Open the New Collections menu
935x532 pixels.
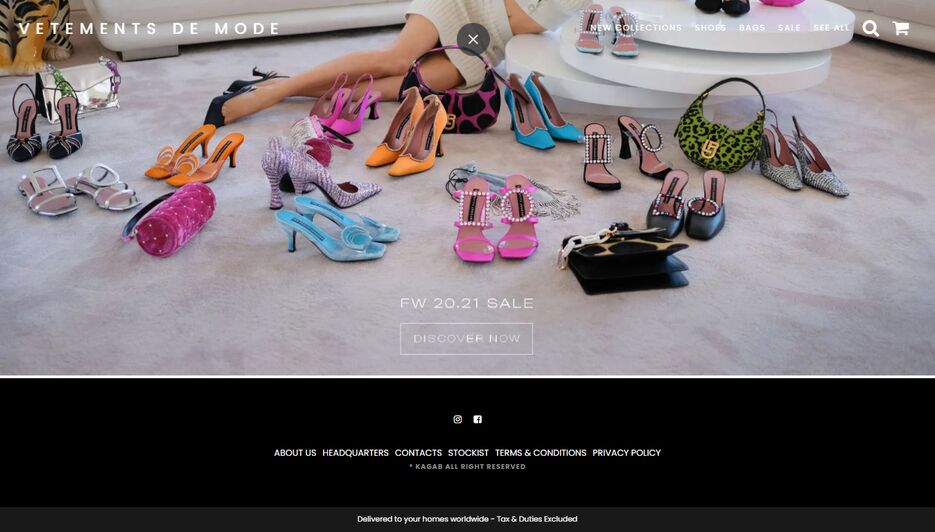[636, 28]
